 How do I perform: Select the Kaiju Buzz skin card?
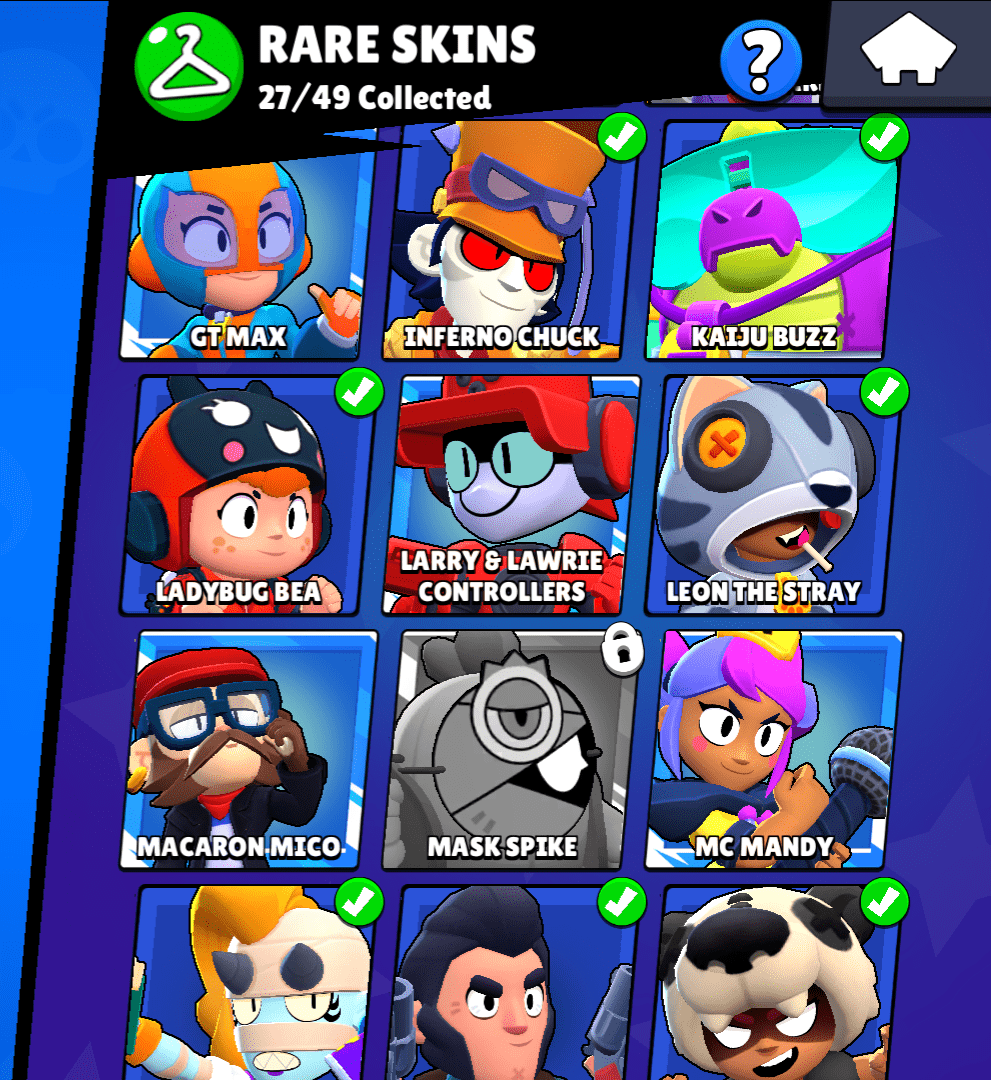point(772,245)
